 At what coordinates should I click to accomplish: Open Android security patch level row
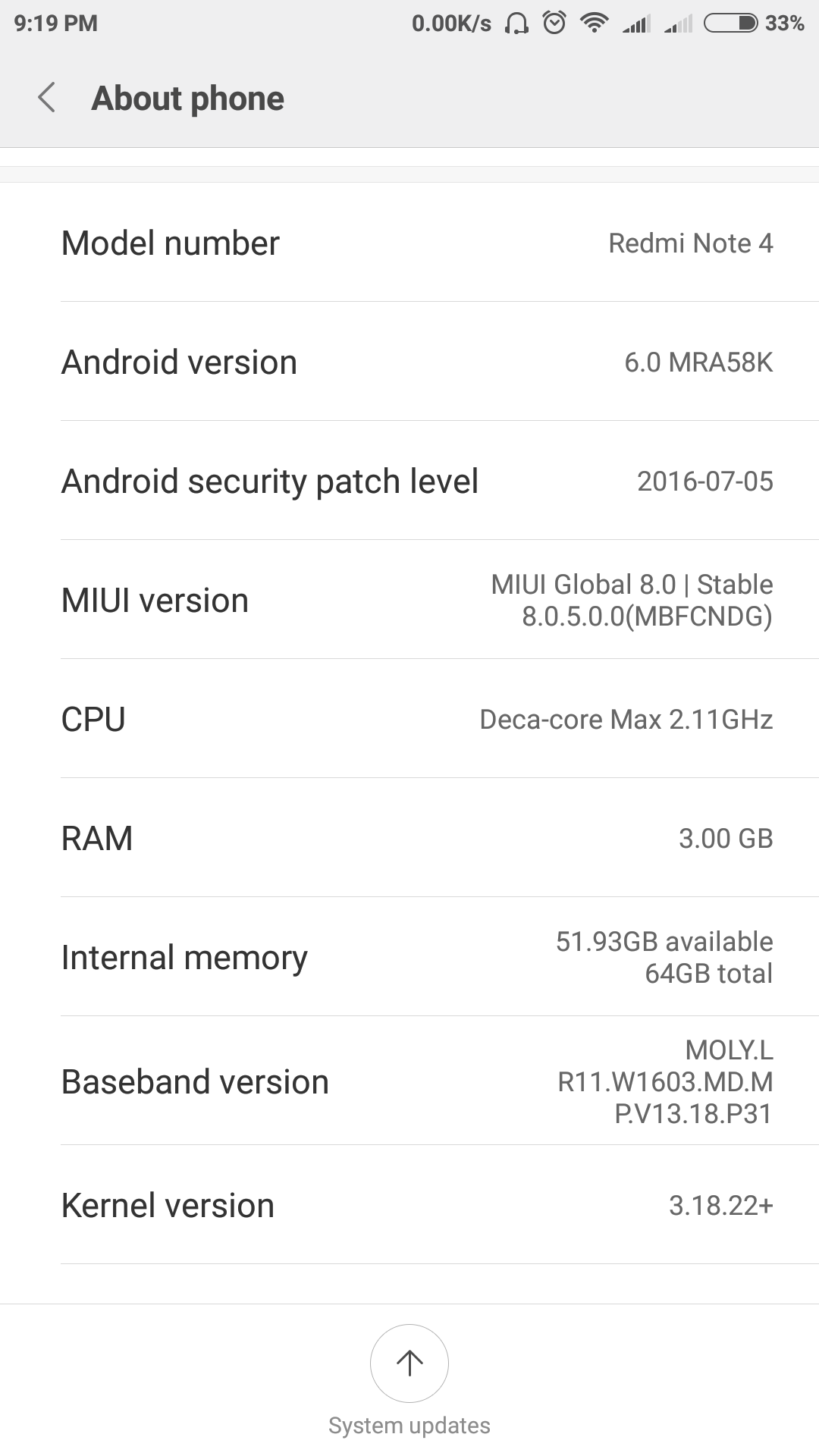pos(409,481)
